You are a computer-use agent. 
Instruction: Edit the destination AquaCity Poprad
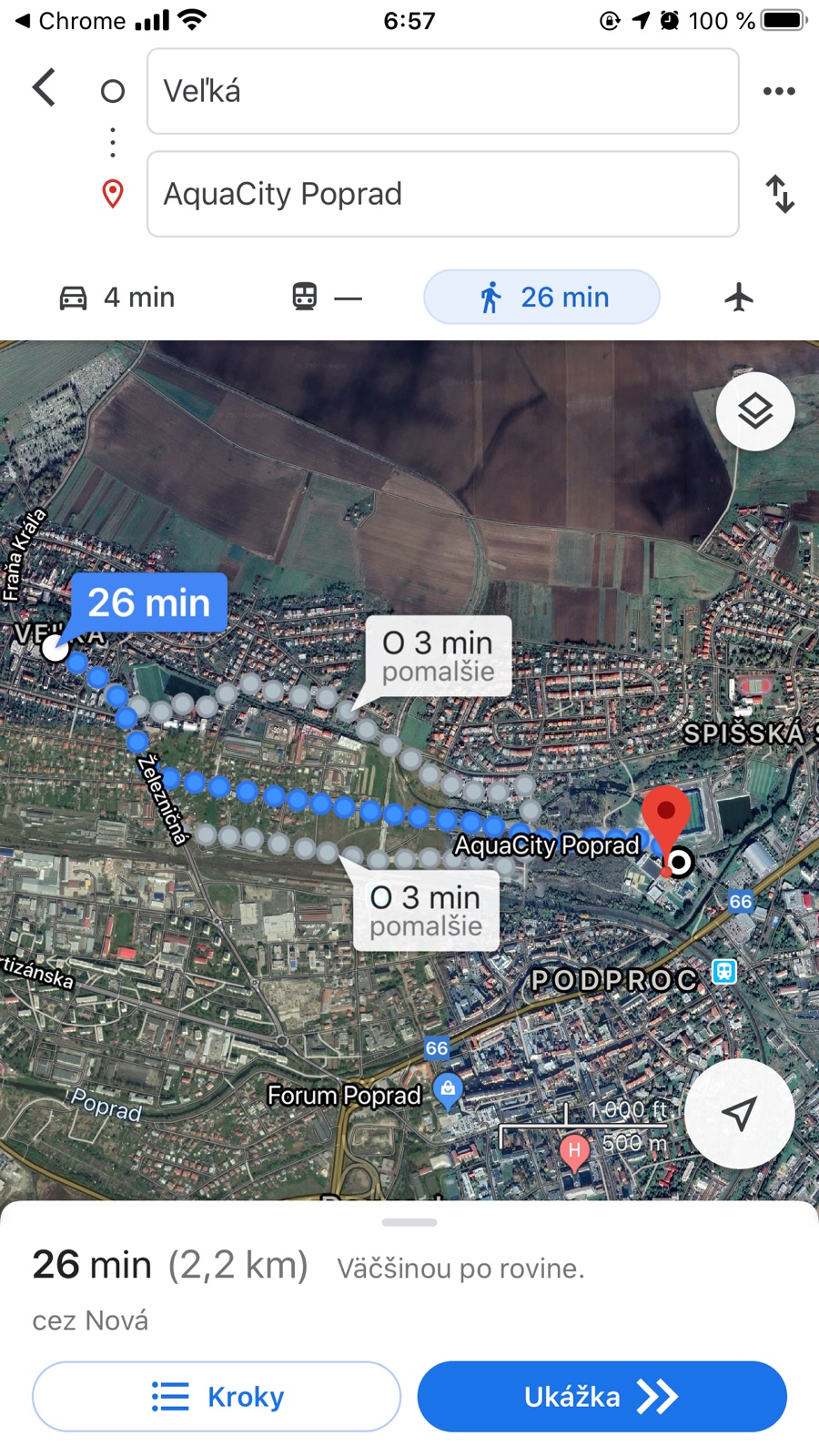(442, 194)
